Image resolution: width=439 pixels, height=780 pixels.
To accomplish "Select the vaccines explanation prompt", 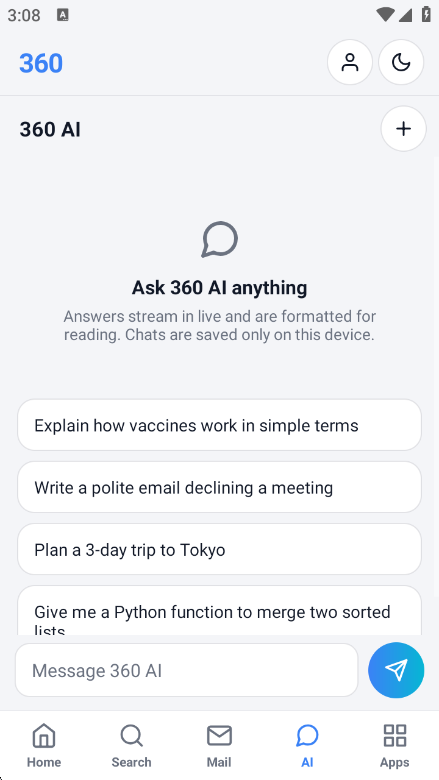I will click(219, 425).
